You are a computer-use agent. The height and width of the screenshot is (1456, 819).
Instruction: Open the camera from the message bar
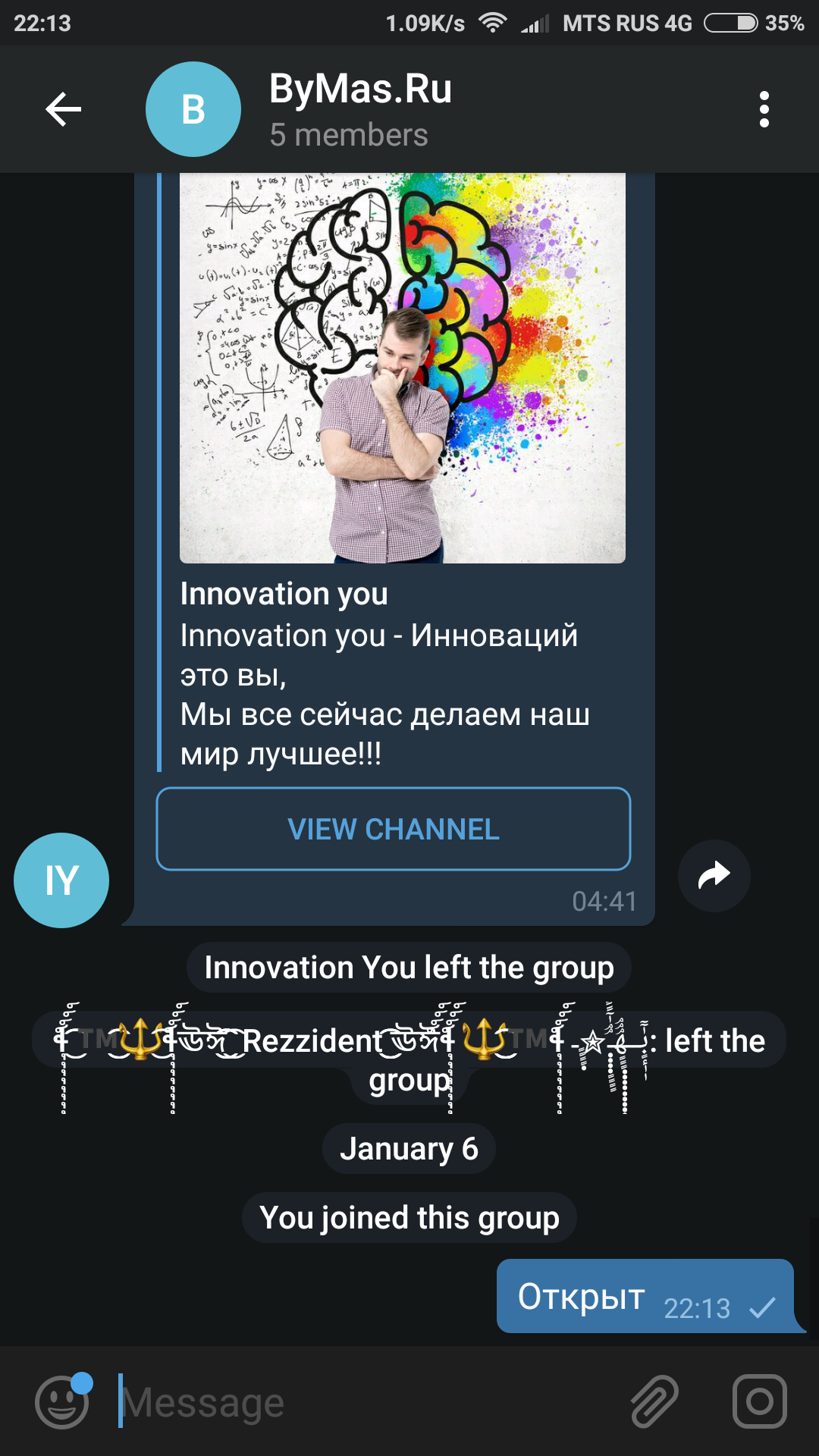click(759, 1401)
